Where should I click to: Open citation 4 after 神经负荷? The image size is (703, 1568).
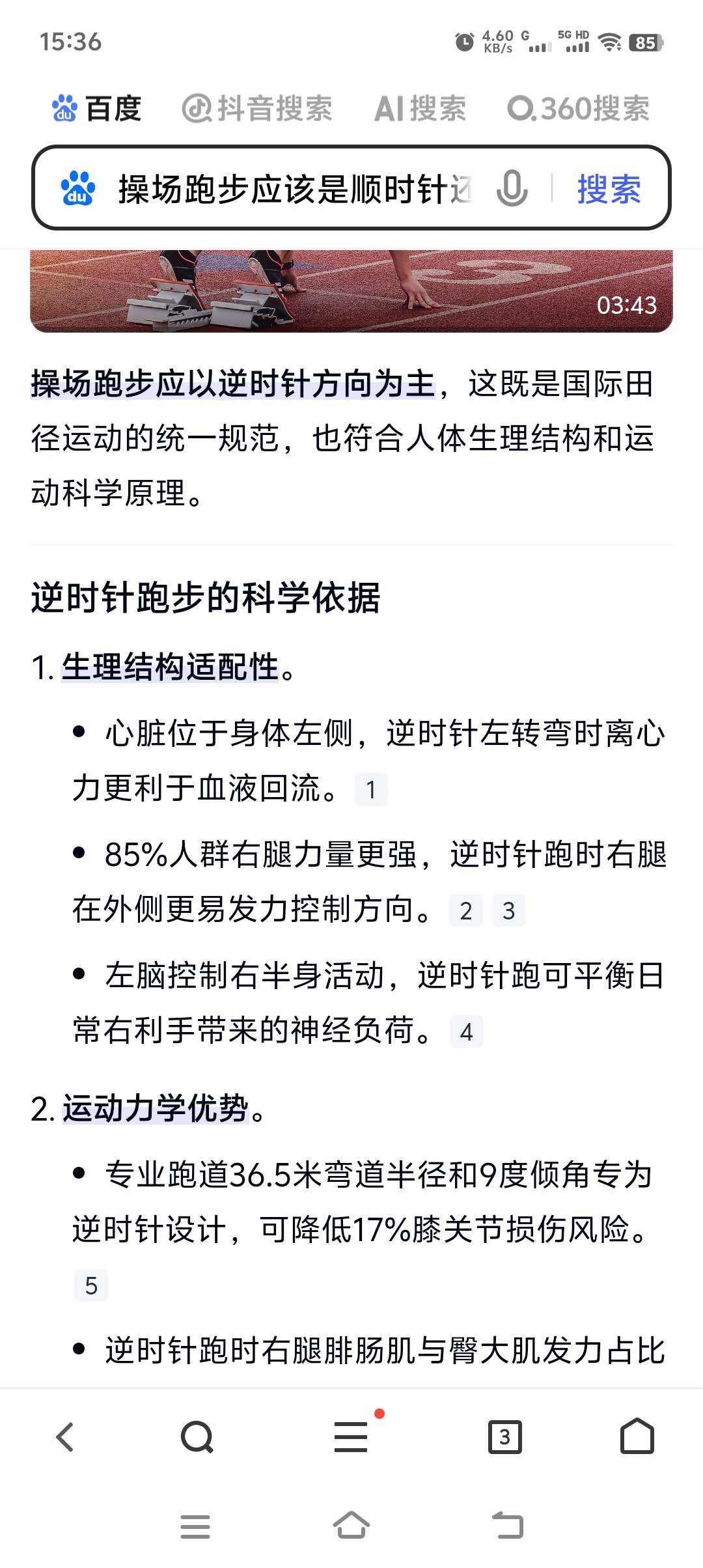click(x=467, y=1031)
